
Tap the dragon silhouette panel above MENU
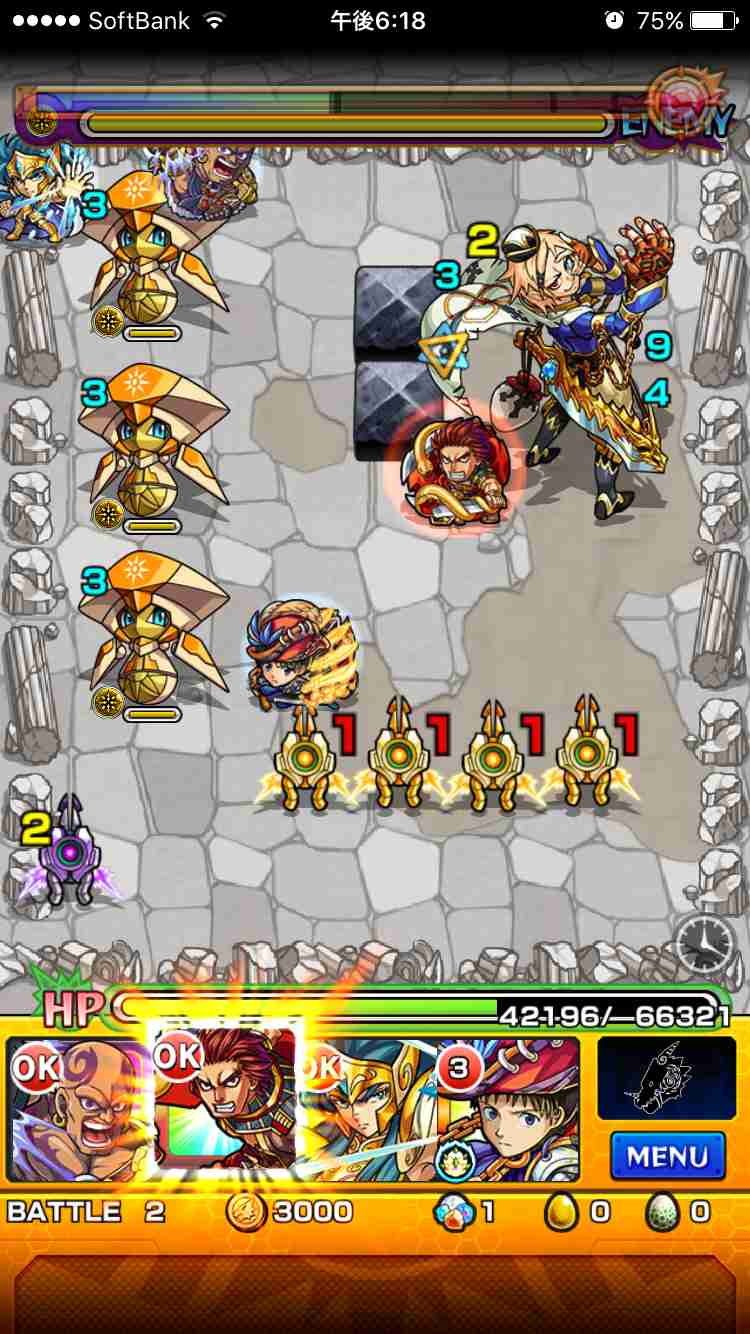coord(667,1079)
